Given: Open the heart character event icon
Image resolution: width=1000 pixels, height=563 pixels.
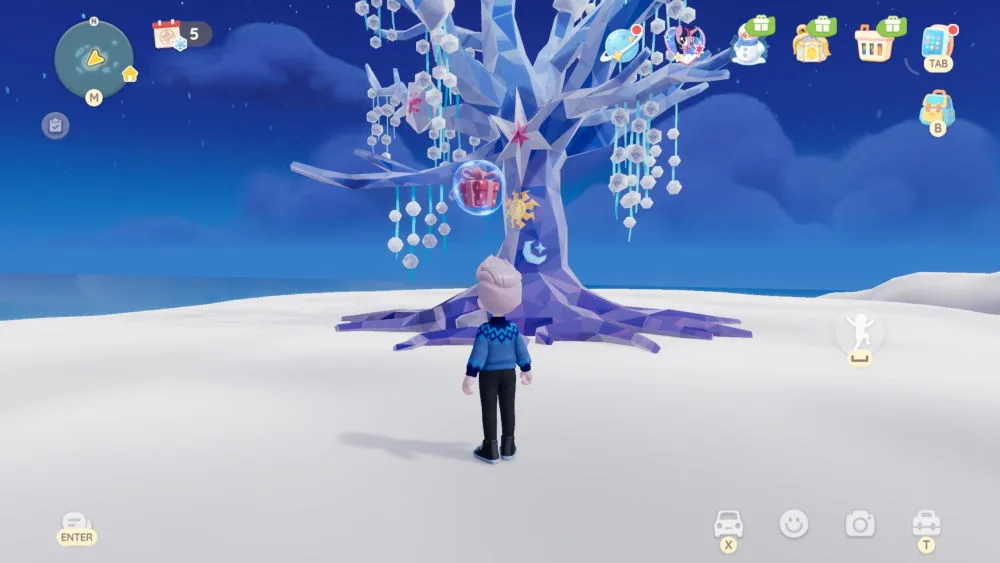Looking at the screenshot, I should pyautogui.click(x=685, y=43).
